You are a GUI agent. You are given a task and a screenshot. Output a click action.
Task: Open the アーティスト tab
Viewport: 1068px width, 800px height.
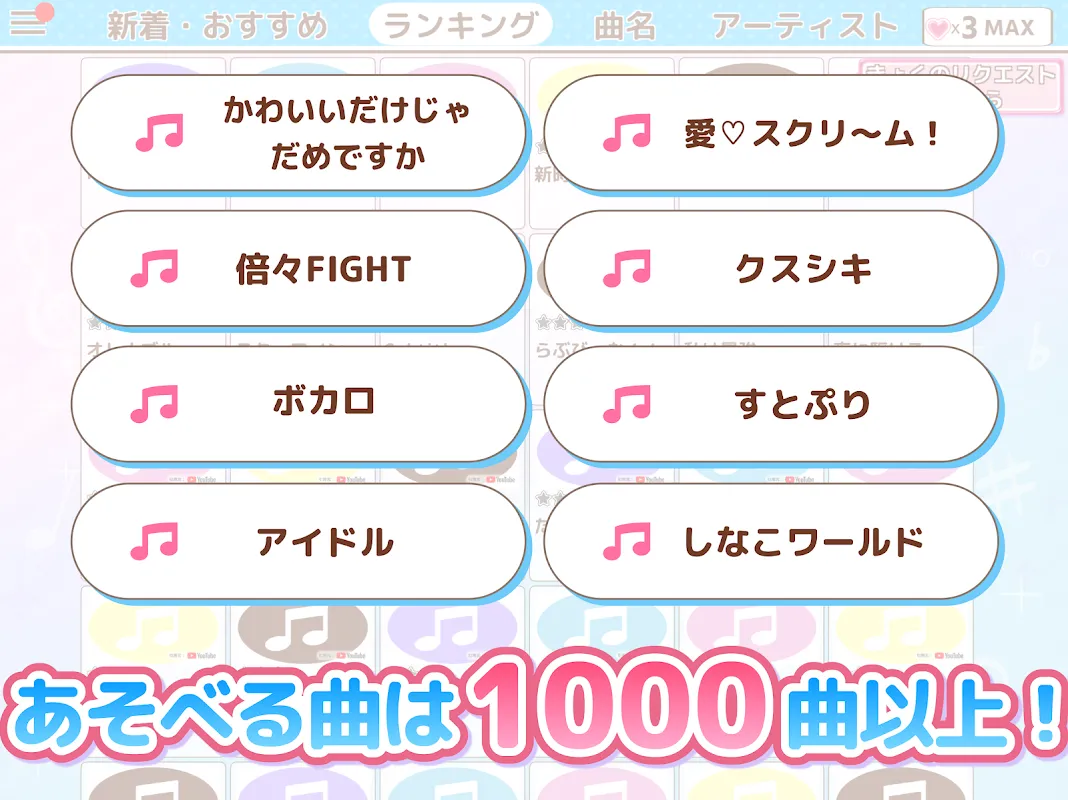pyautogui.click(x=804, y=26)
